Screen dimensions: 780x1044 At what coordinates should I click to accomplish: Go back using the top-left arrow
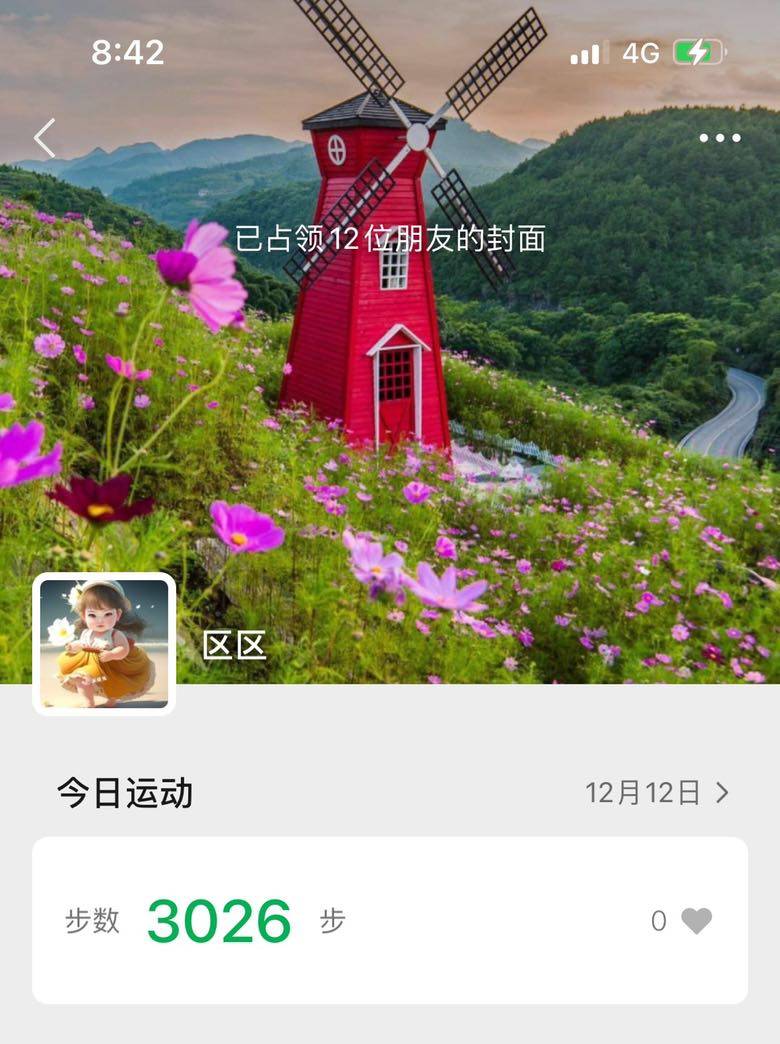(44, 138)
